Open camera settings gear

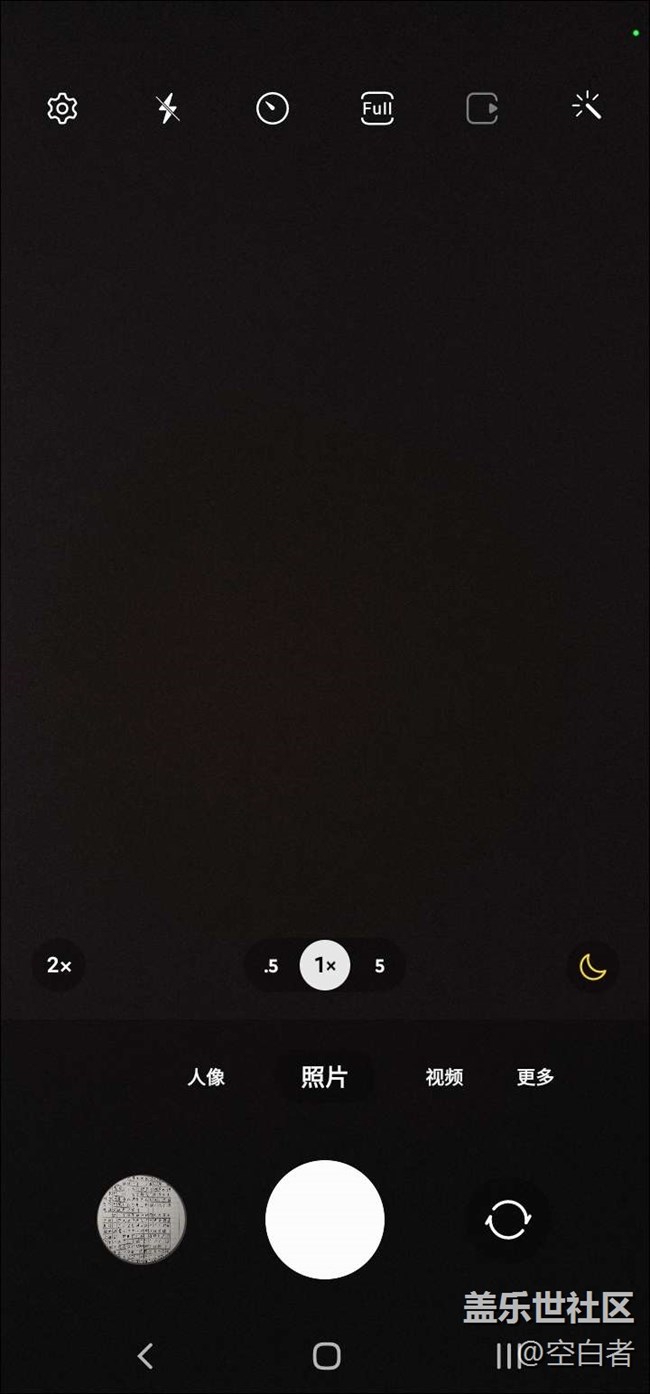pyautogui.click(x=62, y=108)
